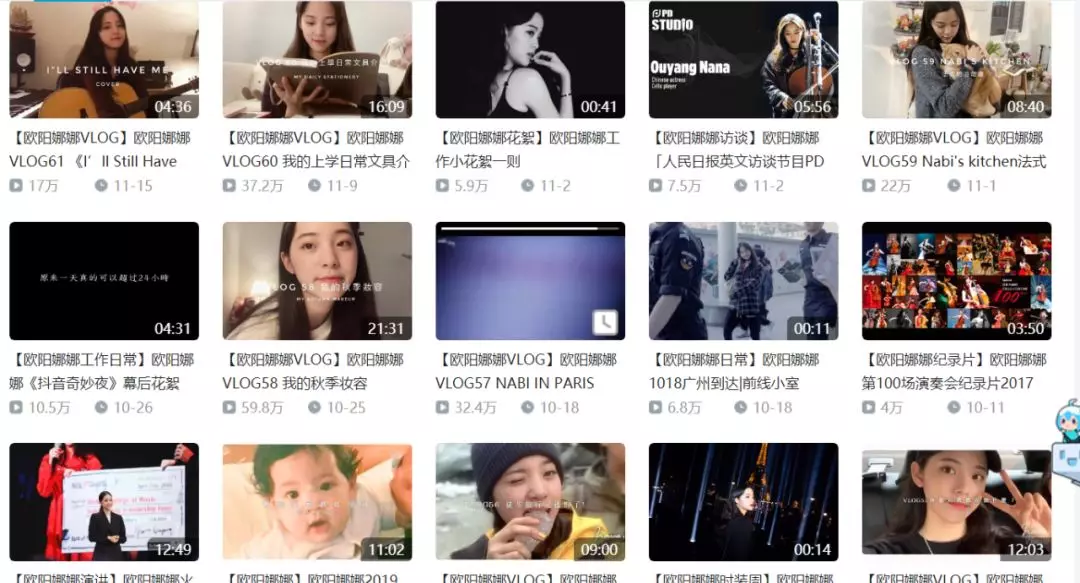Open the 09:00 vlog with beanie

[530, 501]
